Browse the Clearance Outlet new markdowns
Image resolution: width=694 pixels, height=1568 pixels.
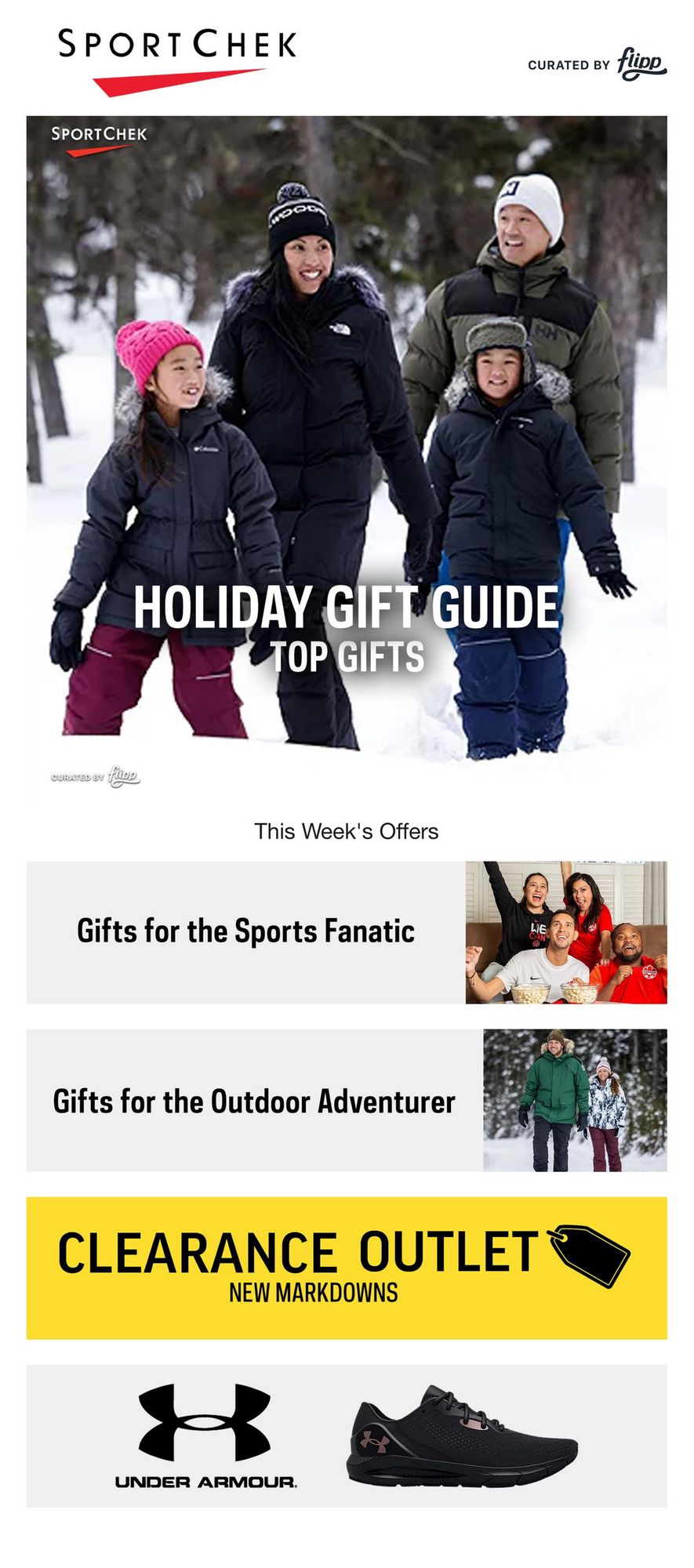[x=347, y=1268]
